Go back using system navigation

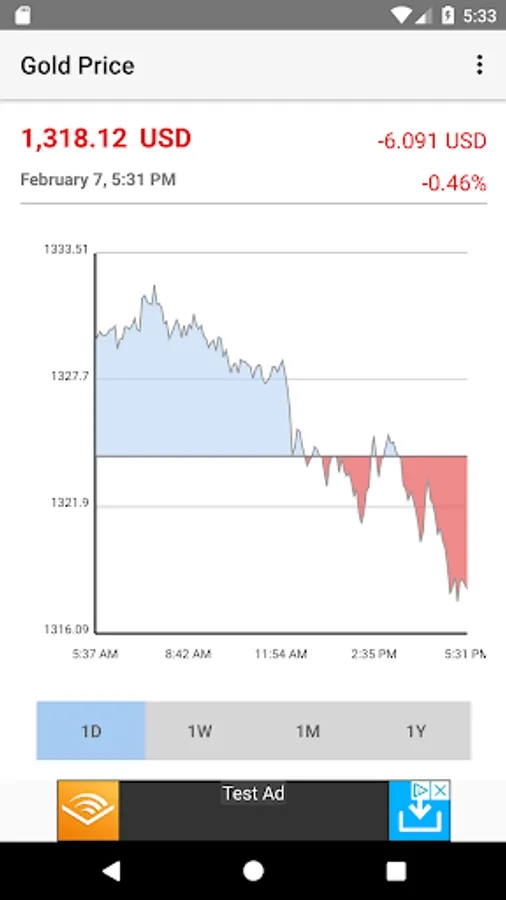click(x=111, y=871)
